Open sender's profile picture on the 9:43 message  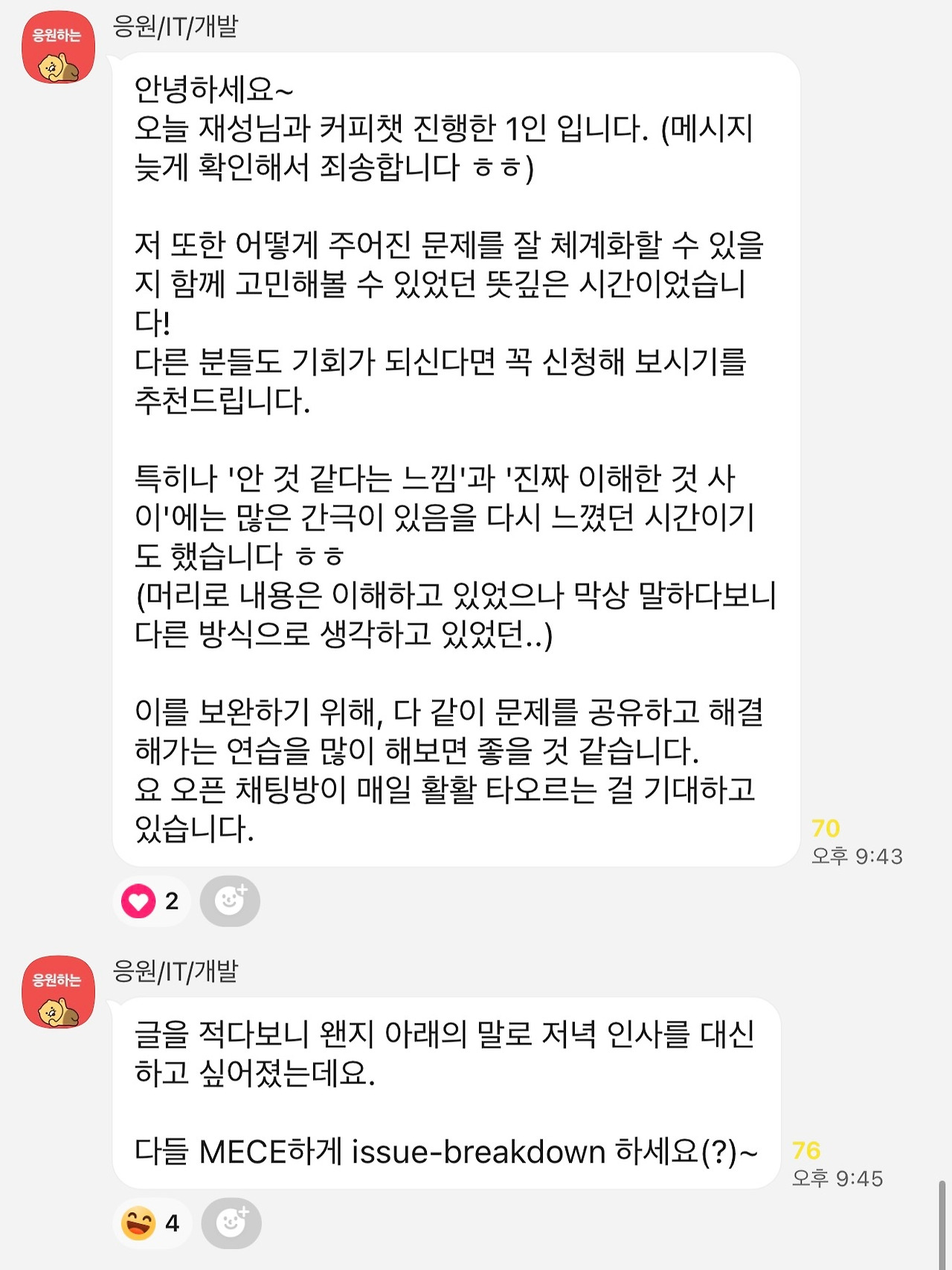[x=59, y=47]
